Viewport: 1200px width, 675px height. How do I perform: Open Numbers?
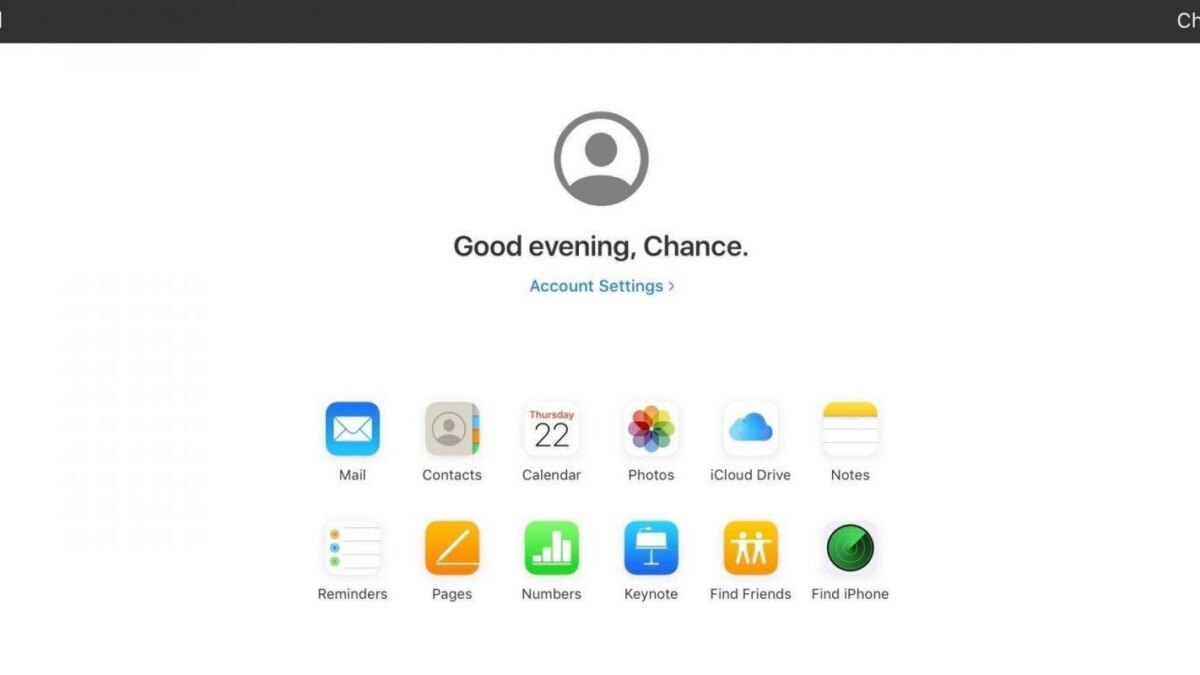click(551, 548)
